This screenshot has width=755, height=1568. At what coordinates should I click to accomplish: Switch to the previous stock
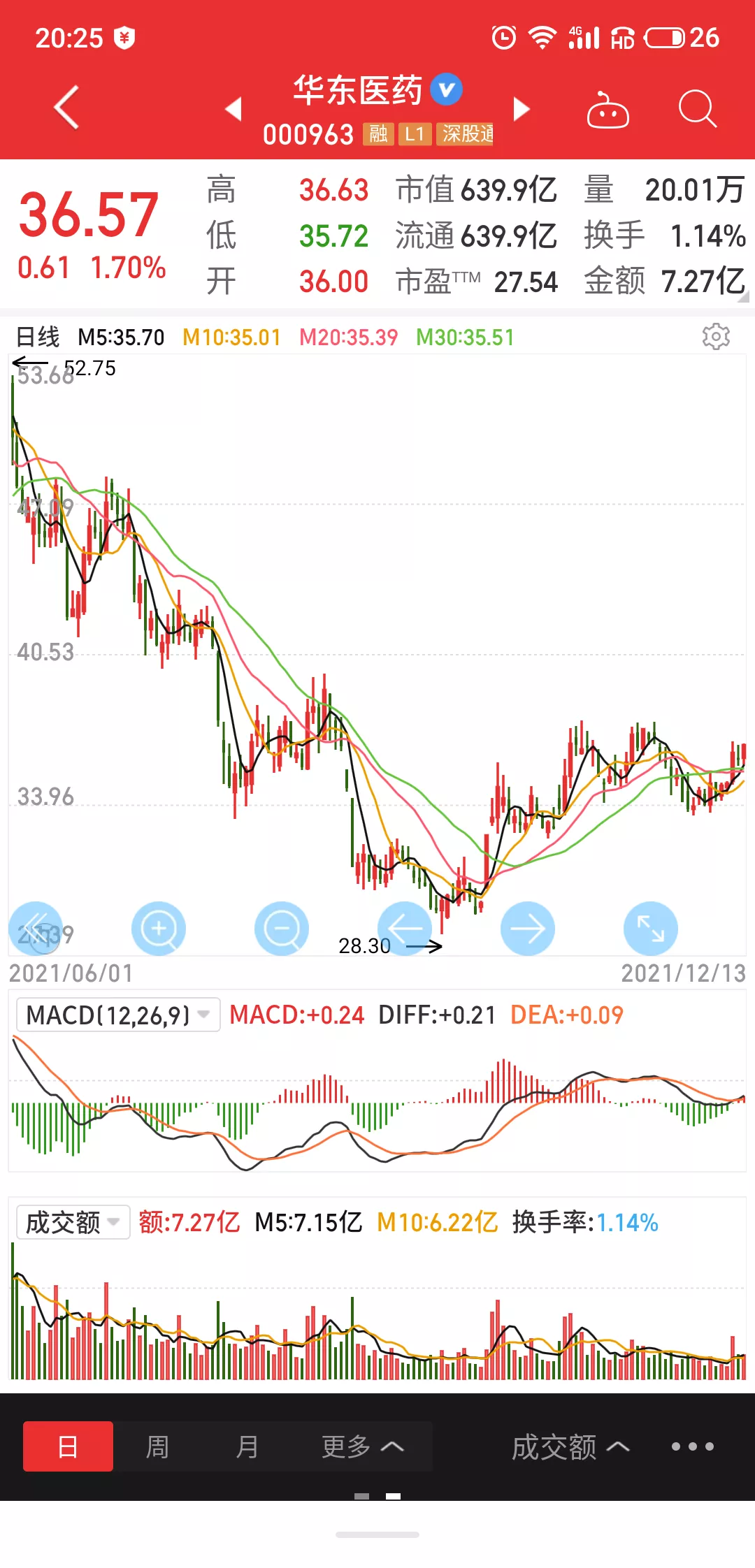233,109
